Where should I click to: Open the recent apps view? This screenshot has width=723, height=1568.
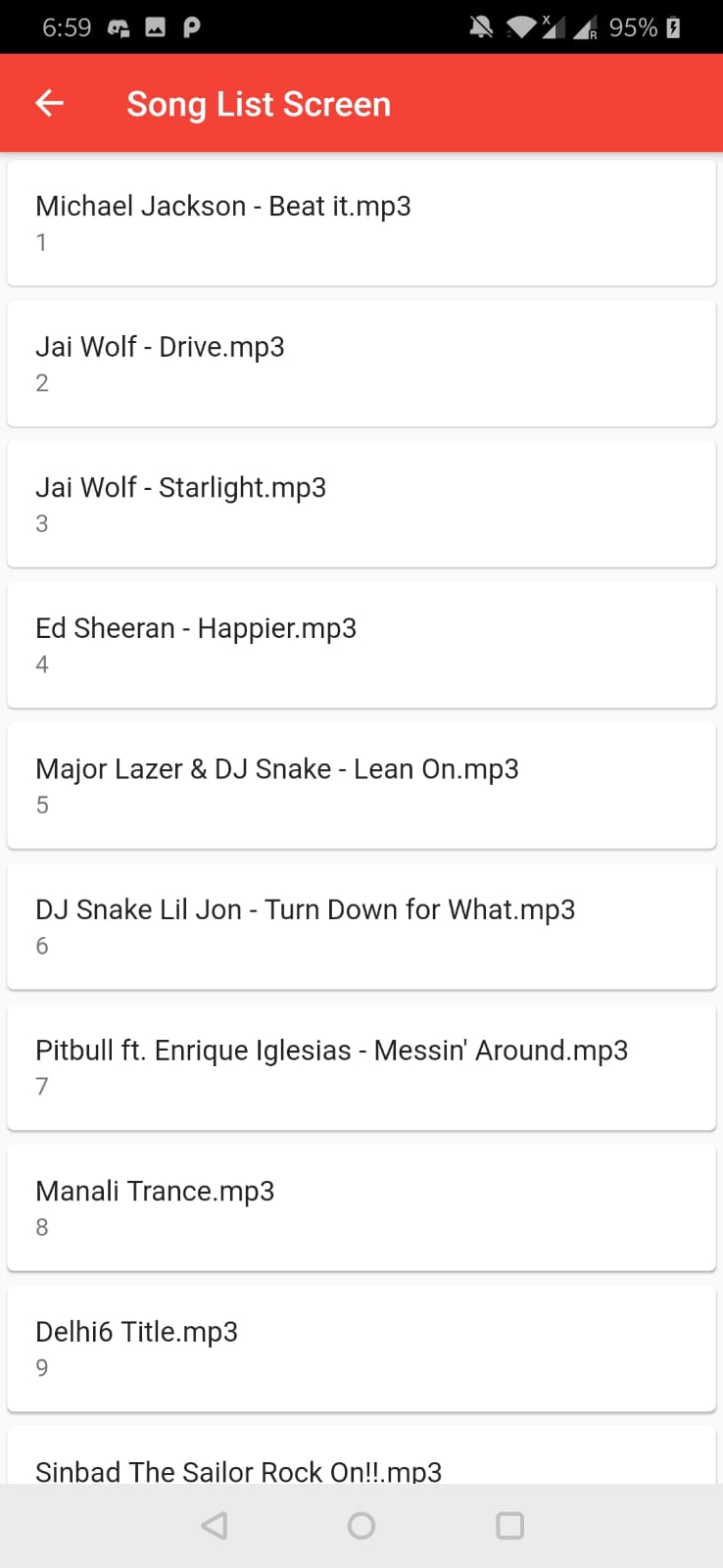(509, 1526)
